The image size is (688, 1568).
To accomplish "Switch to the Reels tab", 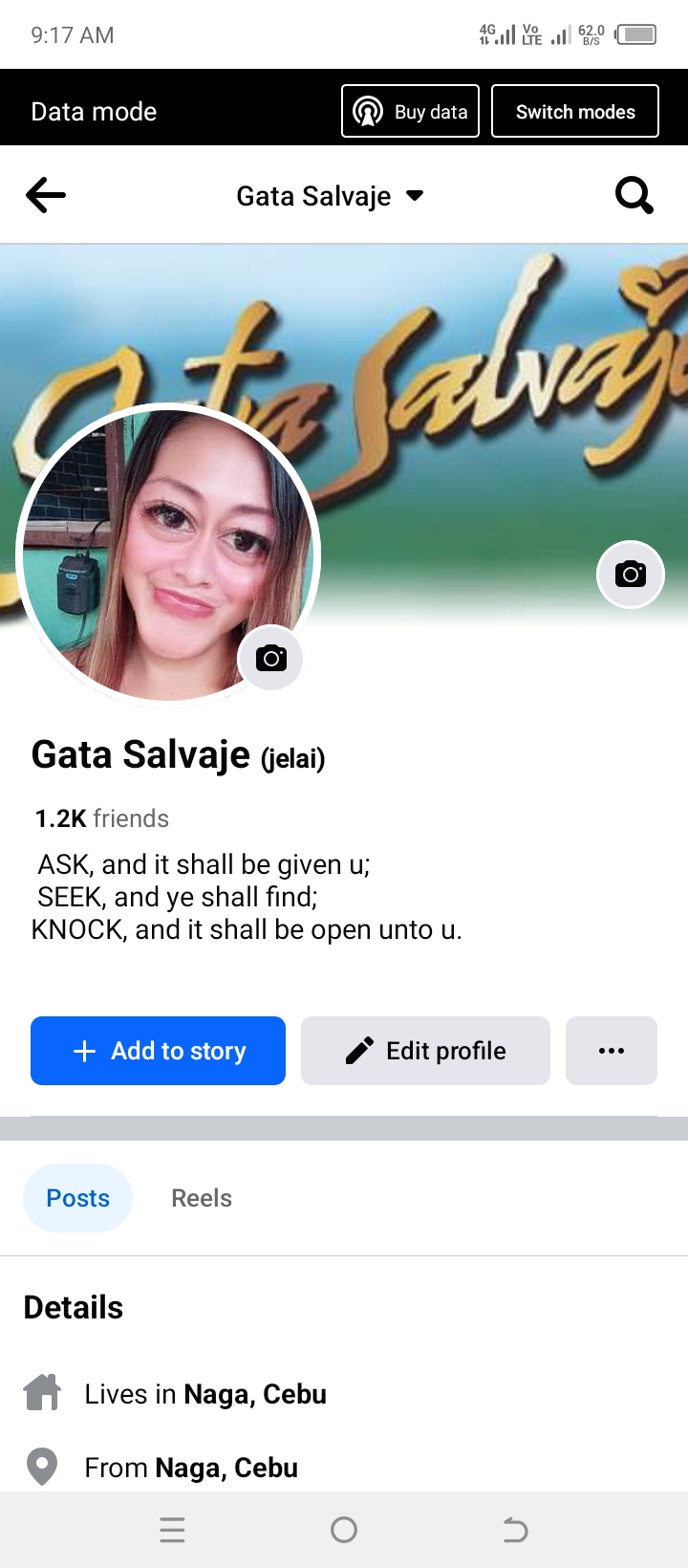I will click(202, 1198).
